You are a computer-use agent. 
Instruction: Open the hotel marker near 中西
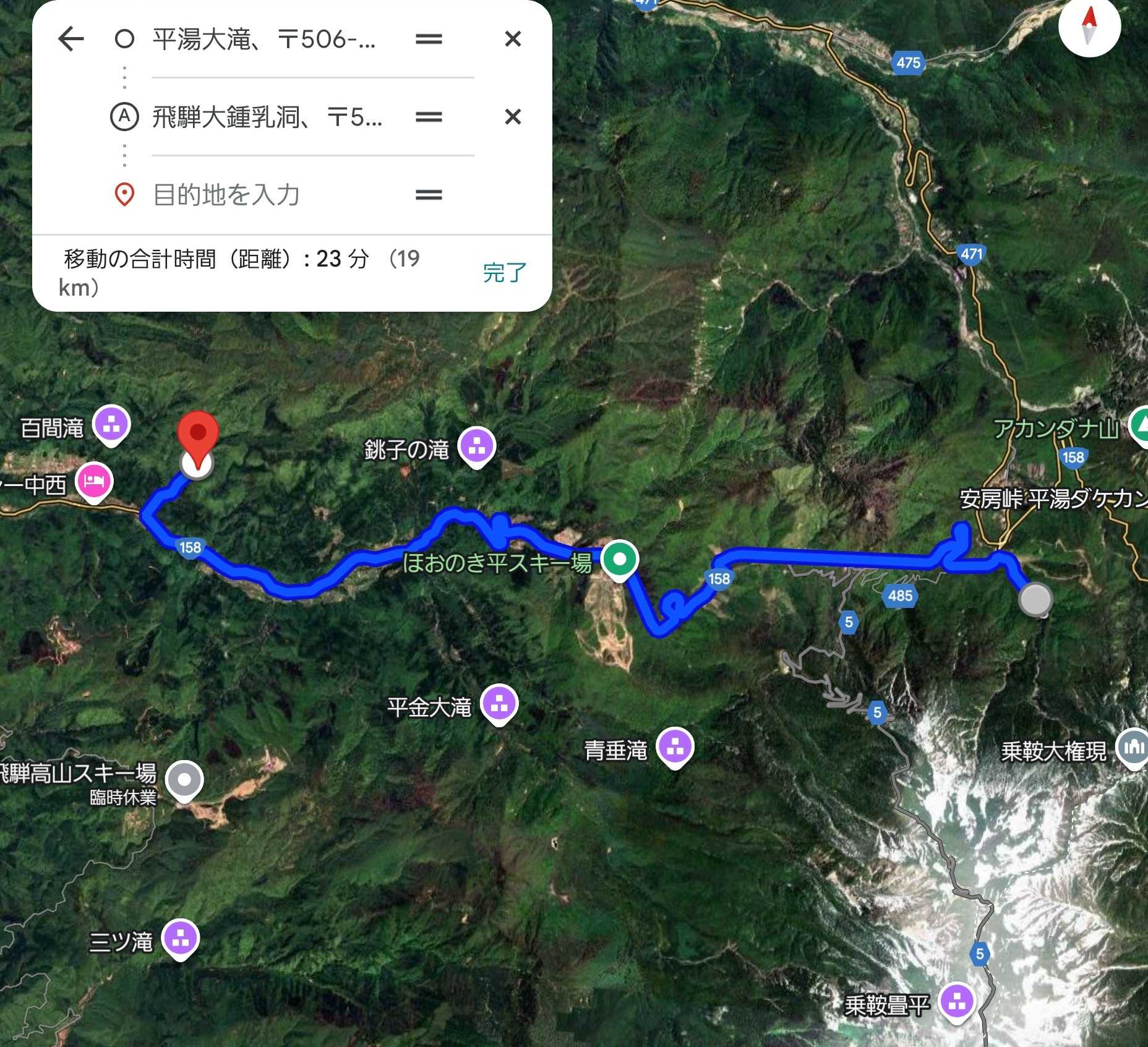tap(94, 481)
